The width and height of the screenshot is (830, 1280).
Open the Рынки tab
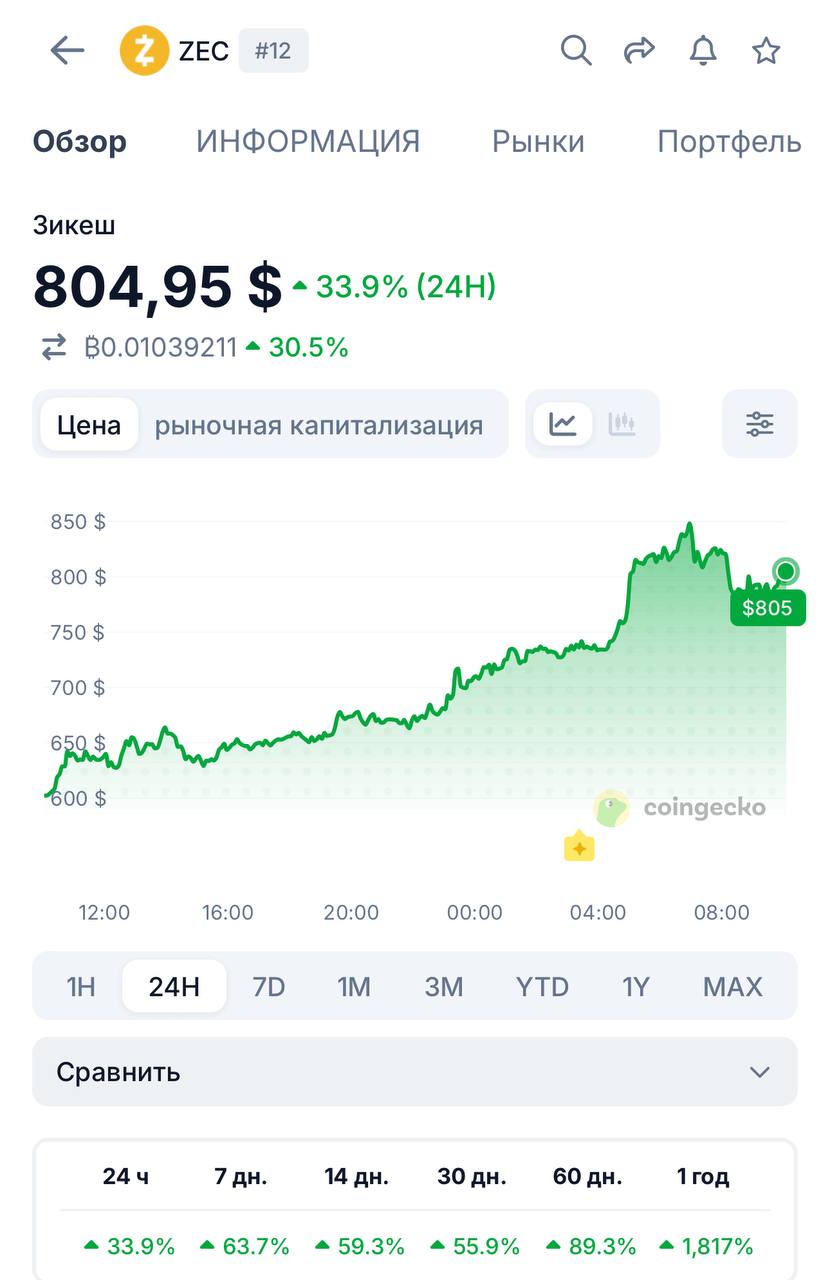[x=538, y=142]
